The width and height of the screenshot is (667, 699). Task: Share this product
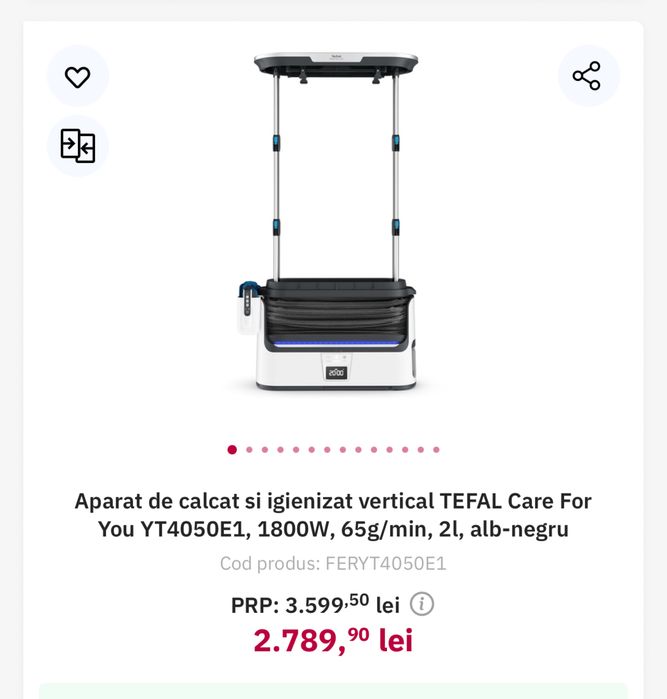click(x=587, y=76)
